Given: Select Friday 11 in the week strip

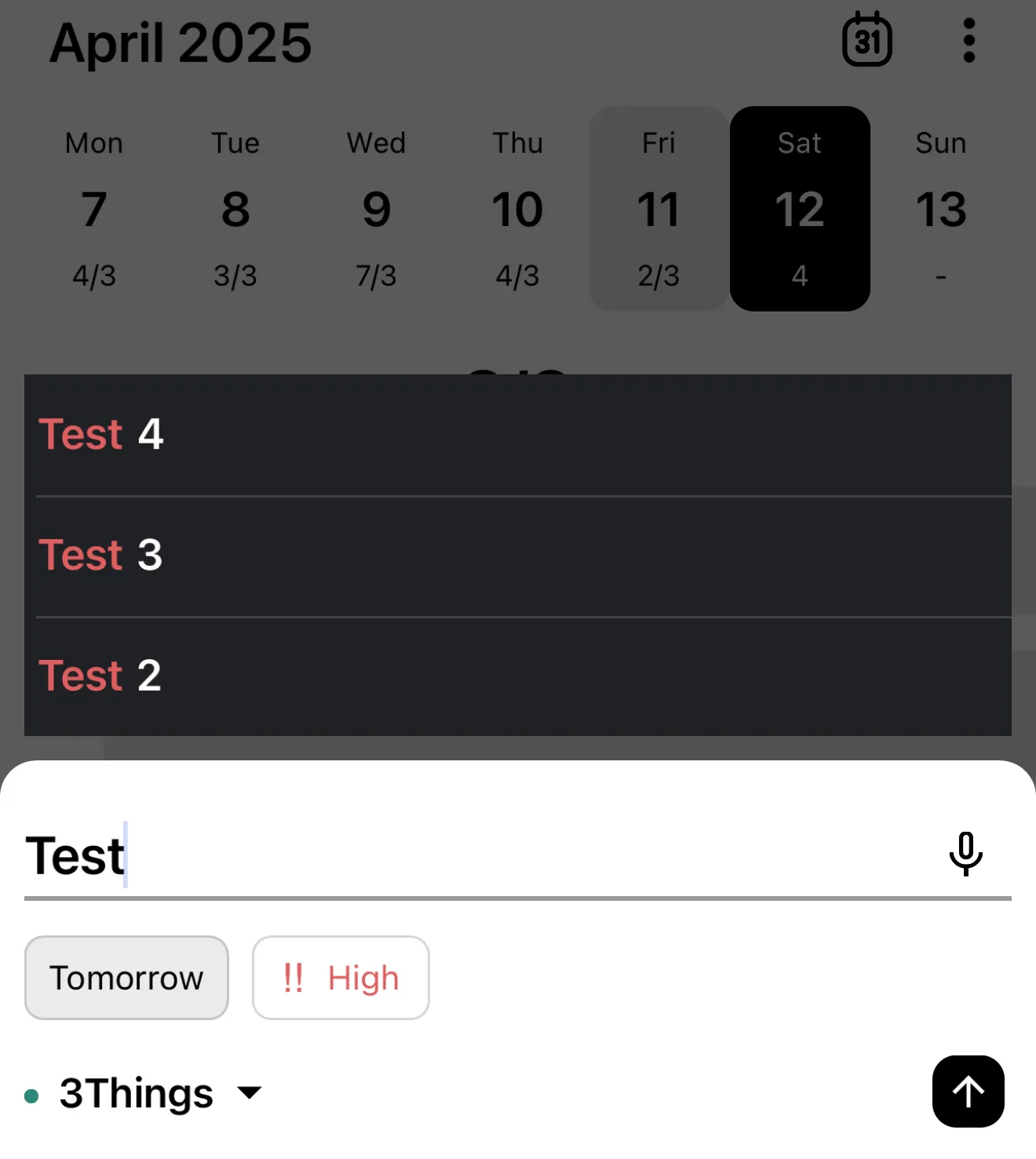Looking at the screenshot, I should [x=658, y=209].
